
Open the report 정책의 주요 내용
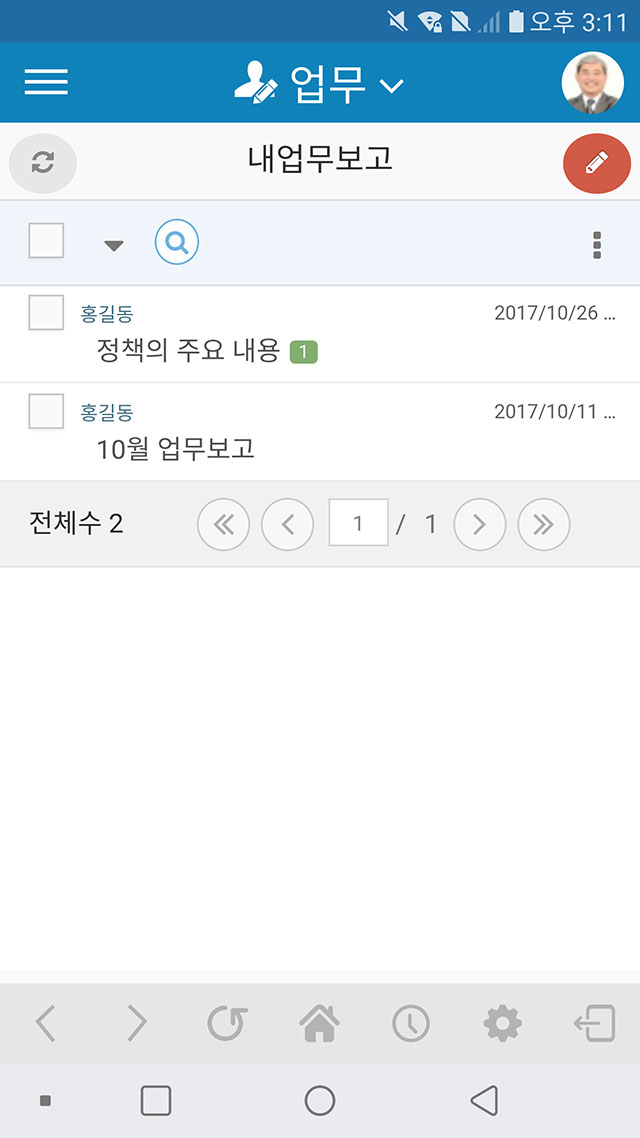point(188,351)
